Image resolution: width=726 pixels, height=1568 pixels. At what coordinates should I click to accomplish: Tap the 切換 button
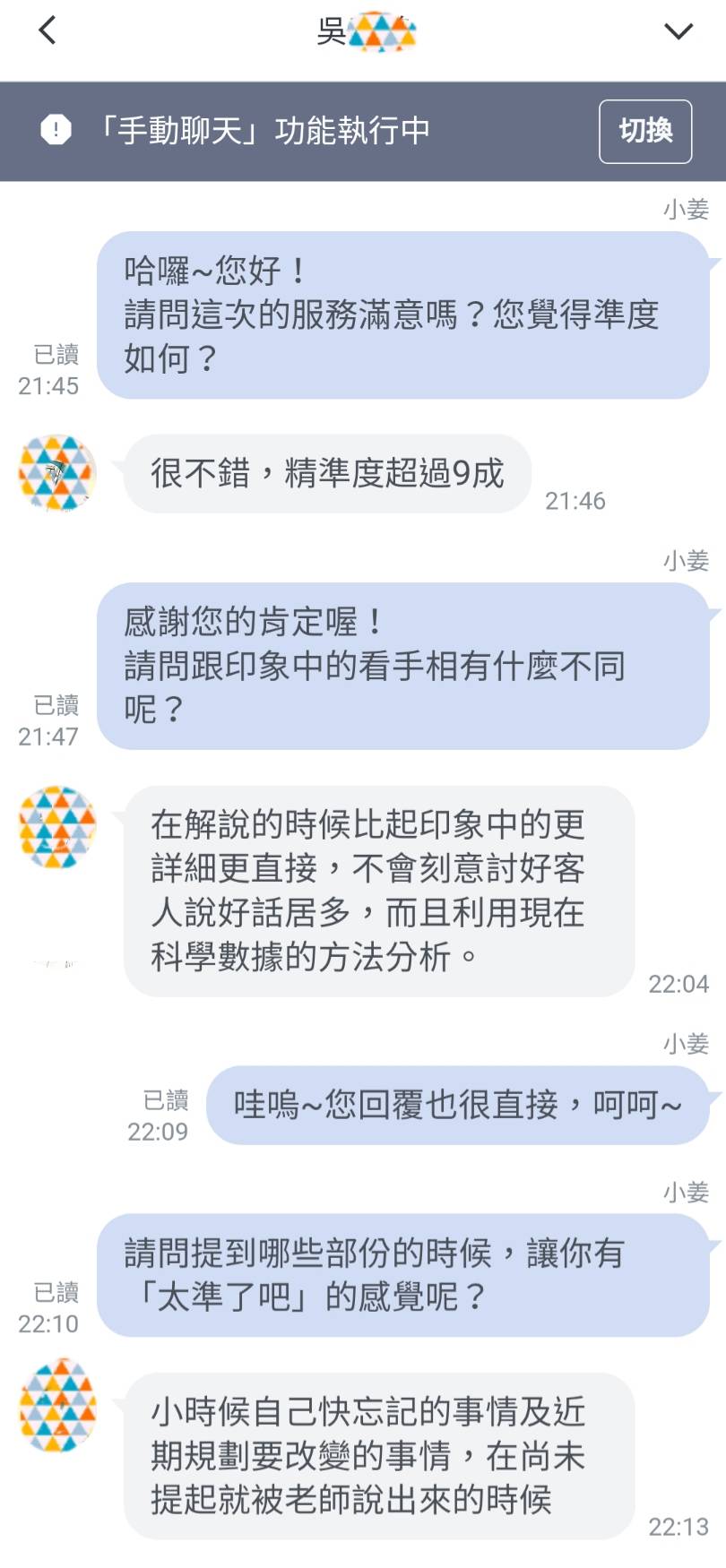[644, 131]
